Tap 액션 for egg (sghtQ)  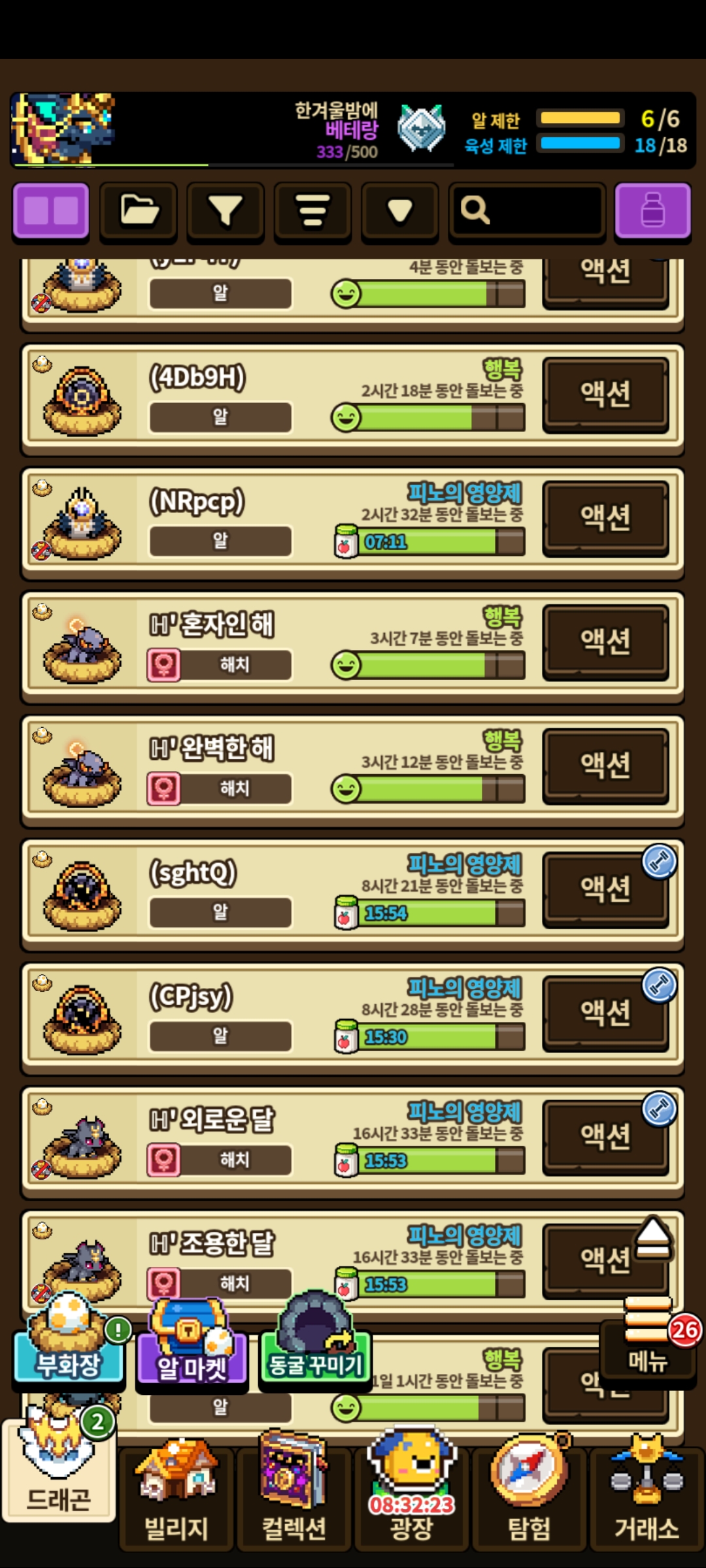pyautogui.click(x=605, y=889)
